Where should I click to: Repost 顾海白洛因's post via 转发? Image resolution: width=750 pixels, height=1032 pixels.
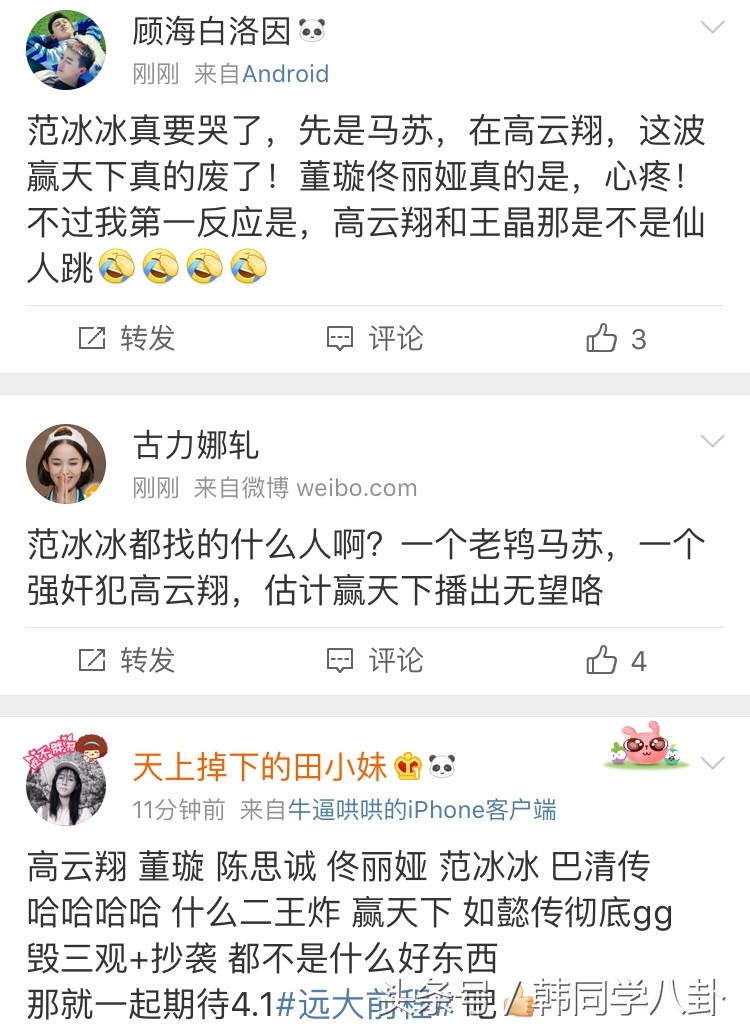[127, 339]
